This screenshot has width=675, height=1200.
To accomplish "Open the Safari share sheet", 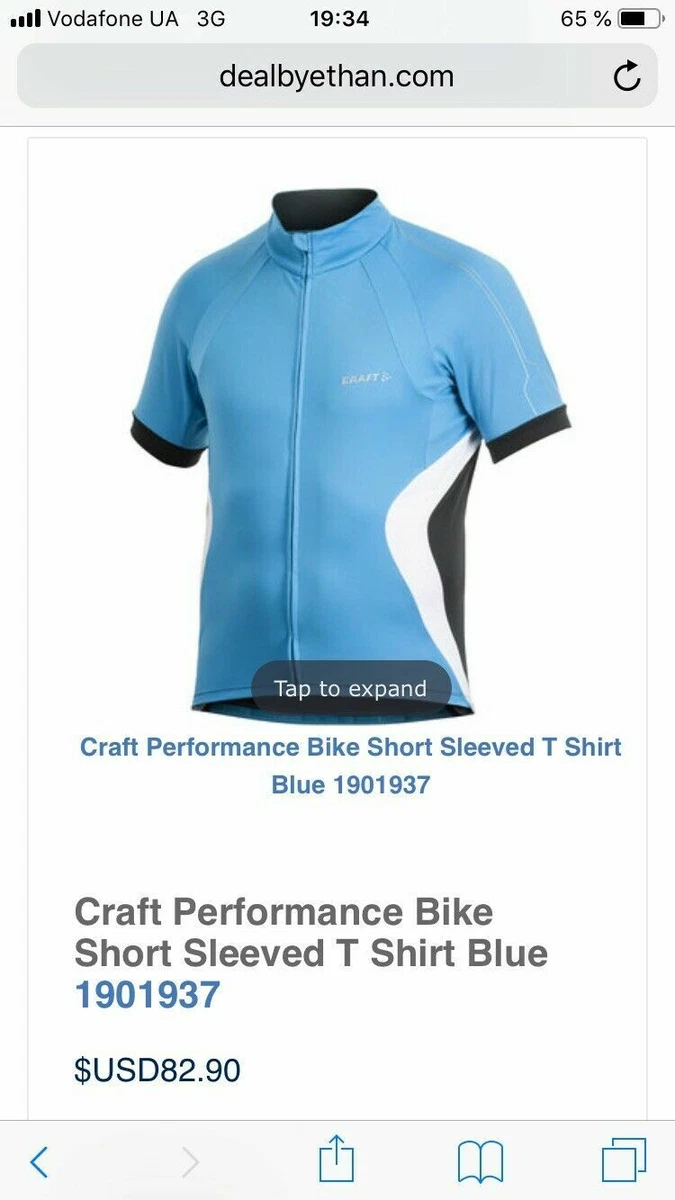I will click(337, 1160).
